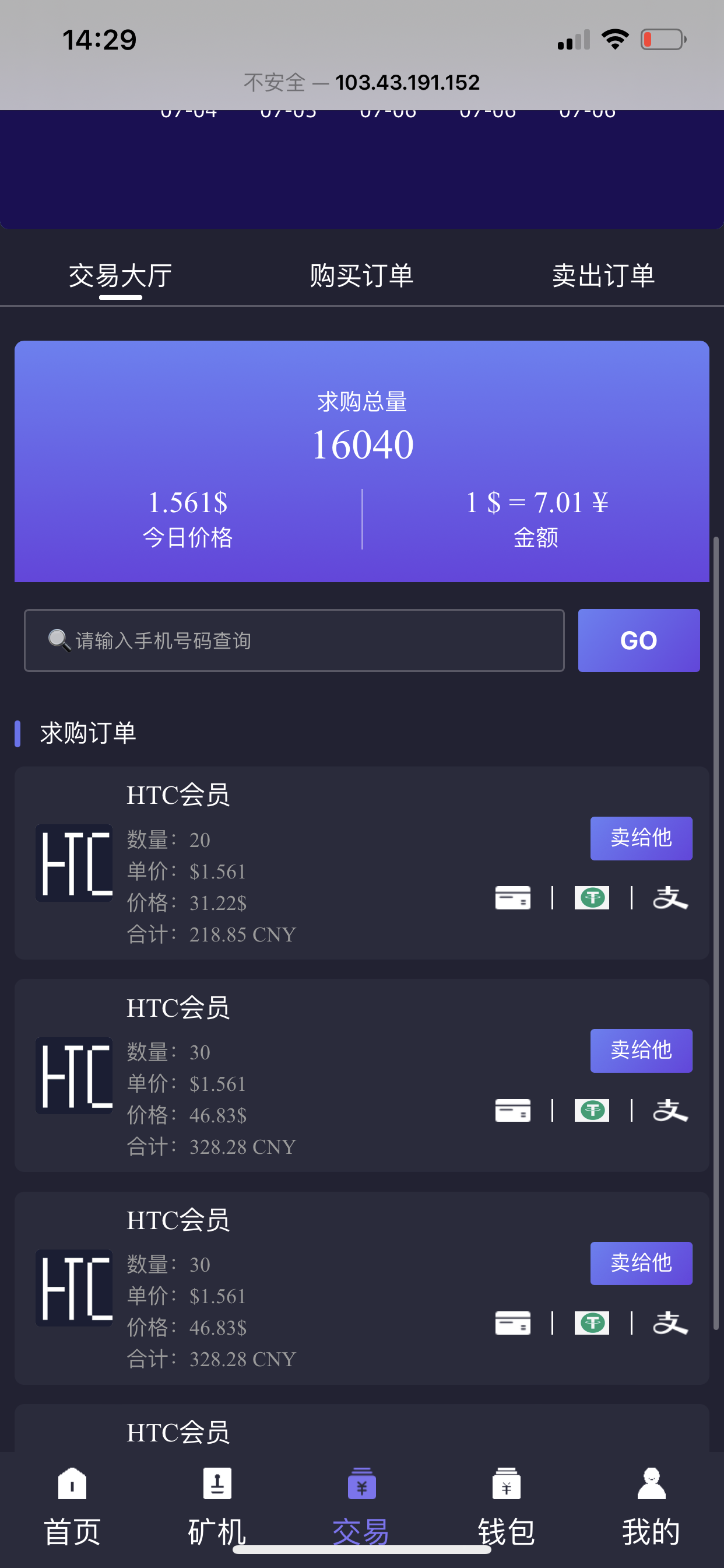Select the 卖出订单 tab

[x=603, y=276]
